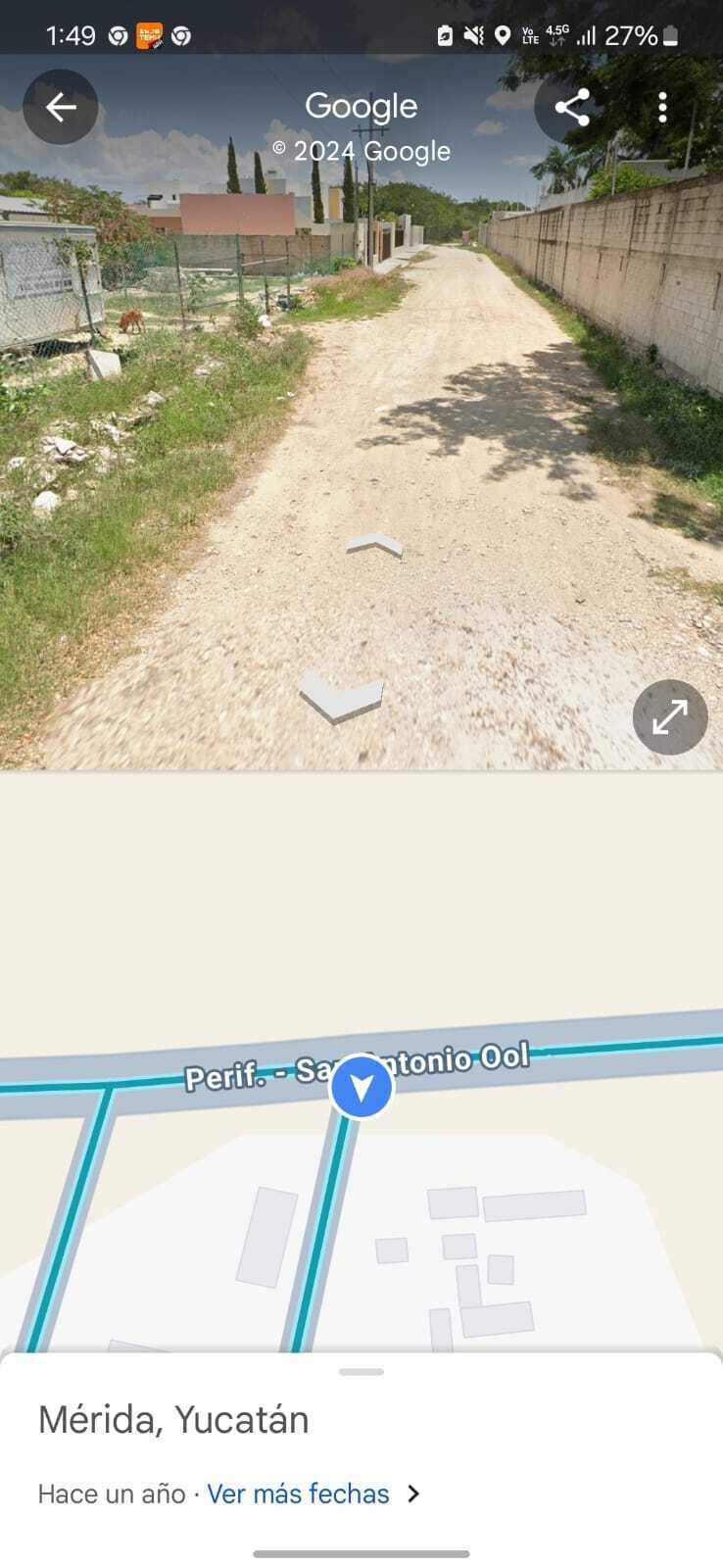This screenshot has width=723, height=1568.
Task: Expand Street View to full screen
Action: coord(670,717)
